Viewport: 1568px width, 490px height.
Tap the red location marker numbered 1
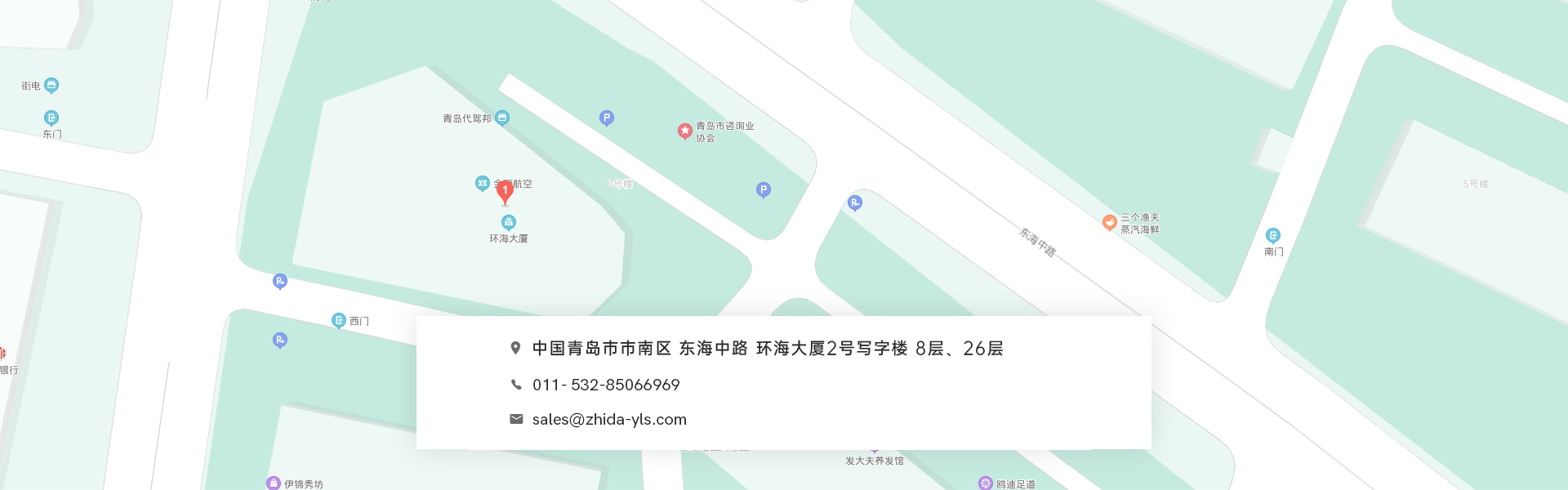click(x=505, y=191)
